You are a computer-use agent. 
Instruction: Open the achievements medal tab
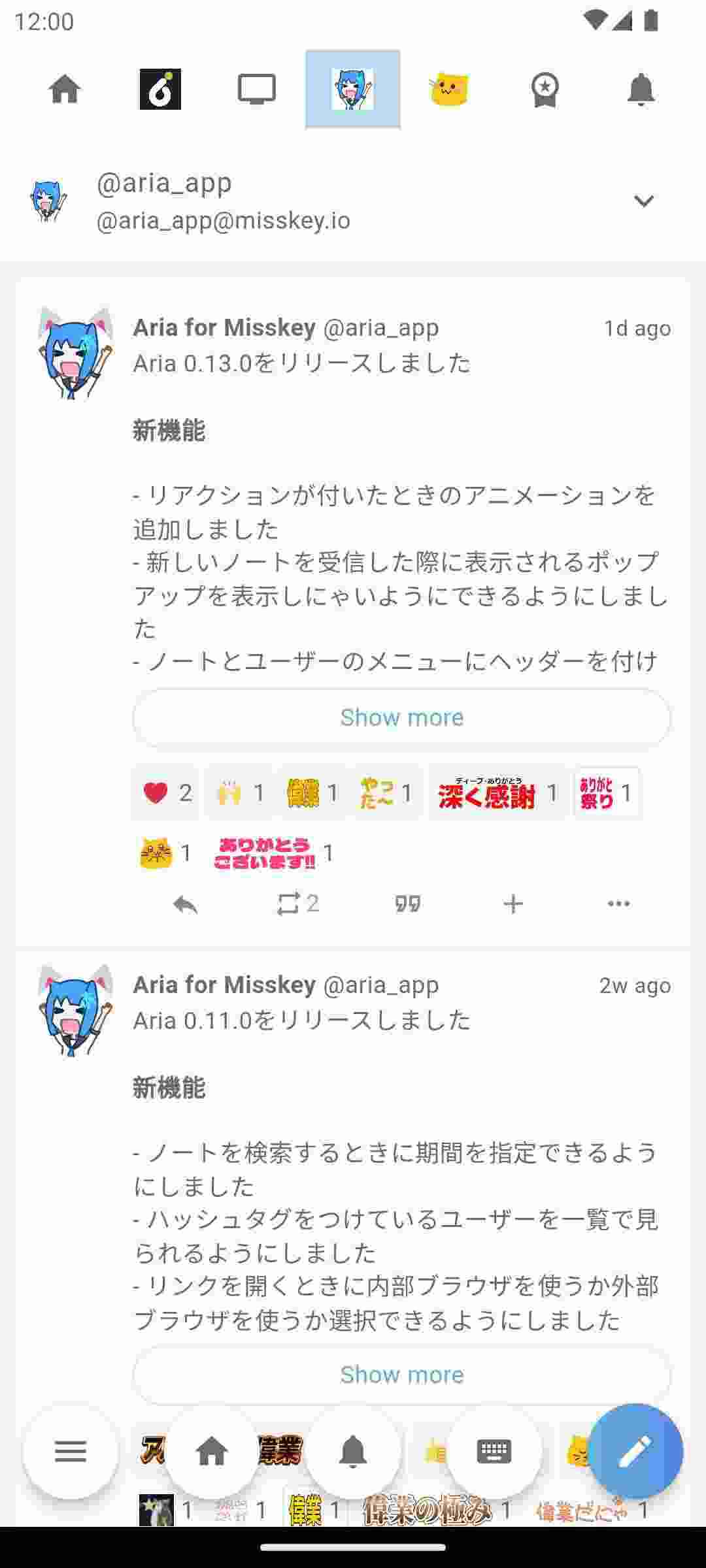[544, 90]
